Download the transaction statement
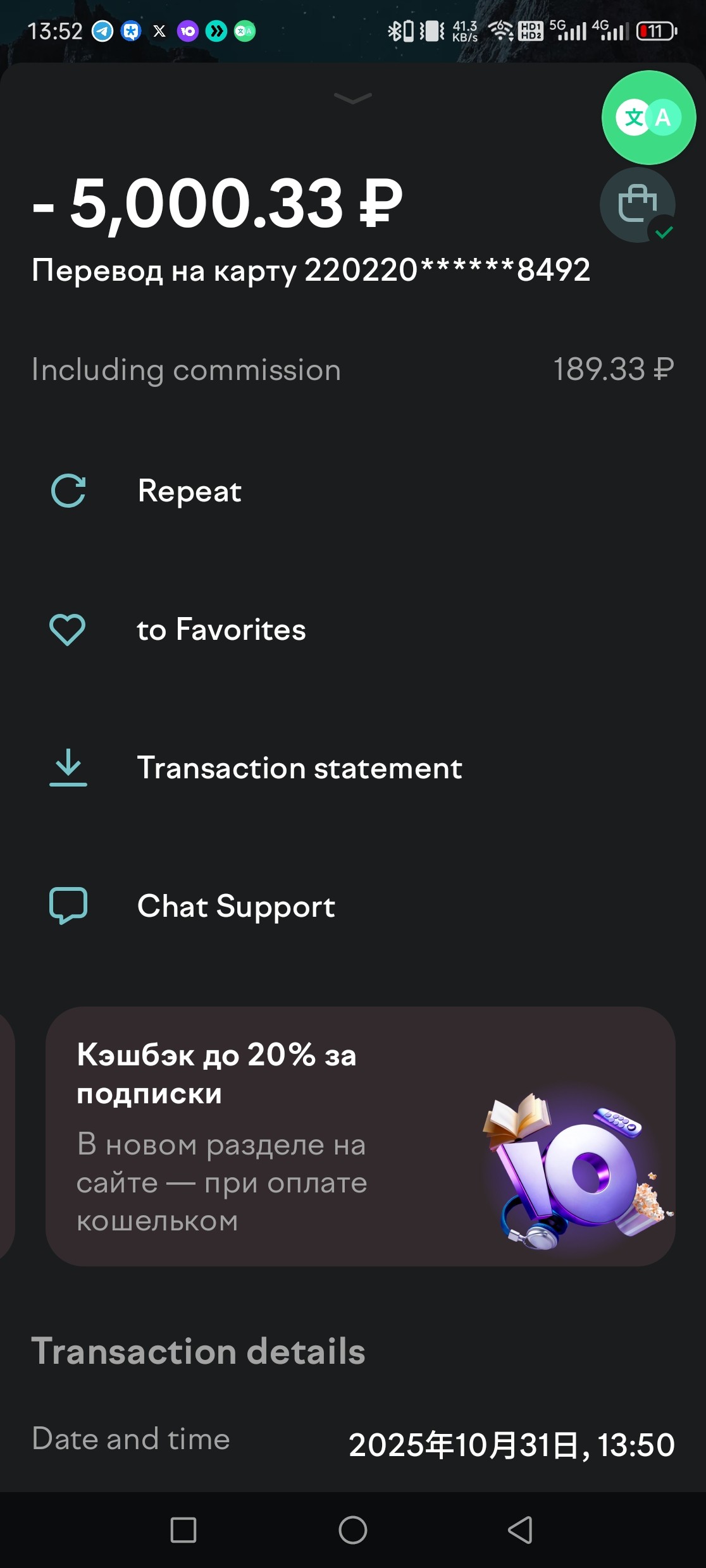The image size is (706, 1568). click(299, 768)
